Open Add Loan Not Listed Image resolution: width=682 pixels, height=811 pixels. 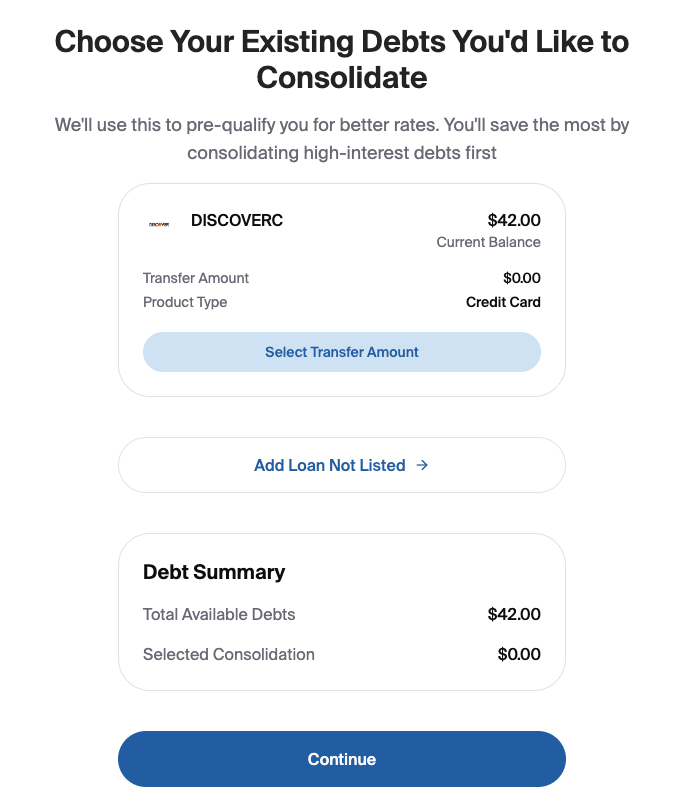point(341,465)
